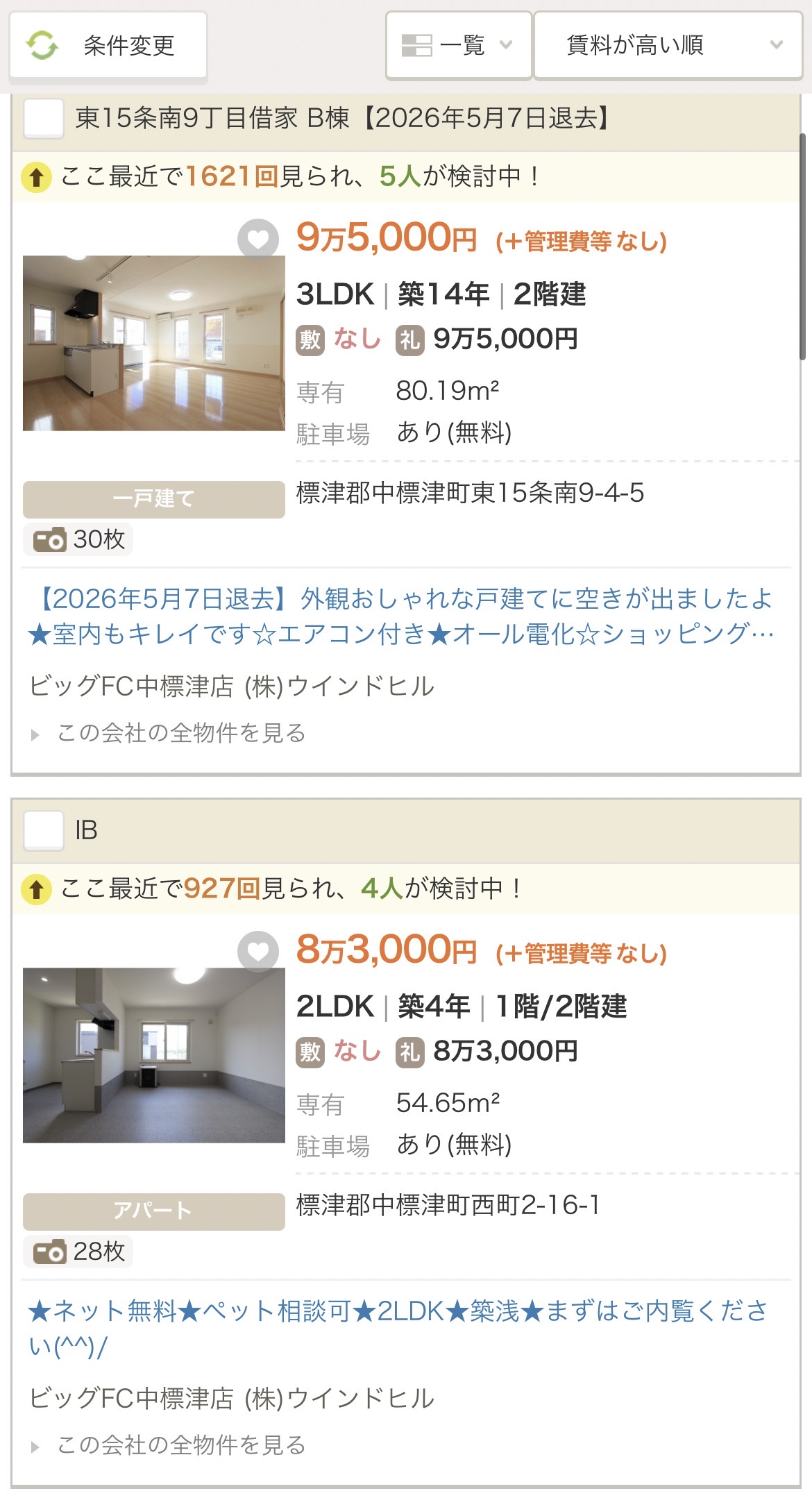This screenshot has height=1507, width=812.
Task: Favorite the 8万3,000円 2LDK listing
Action: pyautogui.click(x=257, y=952)
